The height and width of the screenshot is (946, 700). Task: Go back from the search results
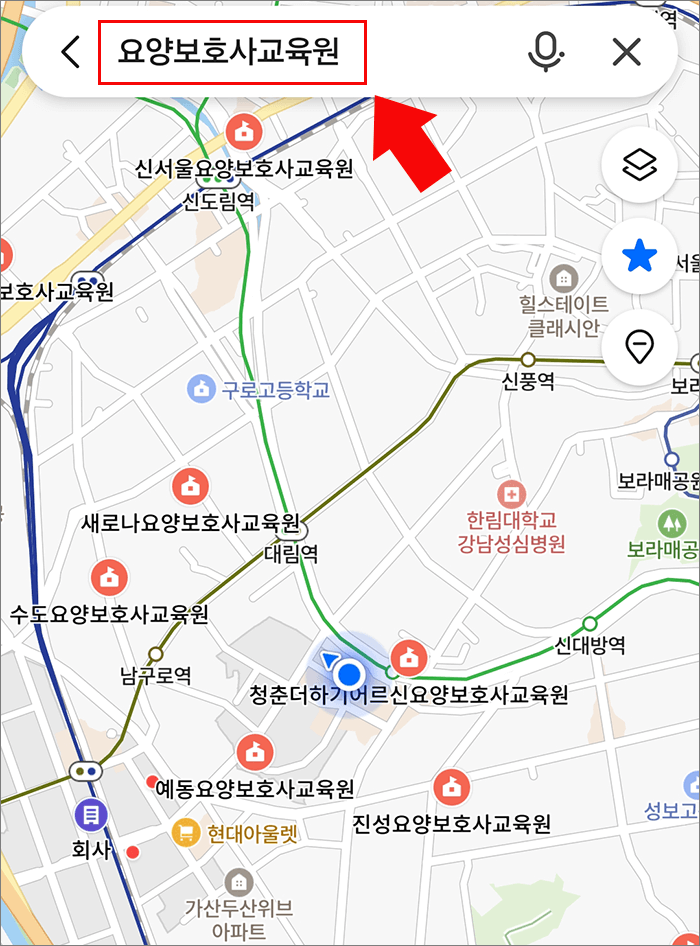pyautogui.click(x=70, y=52)
